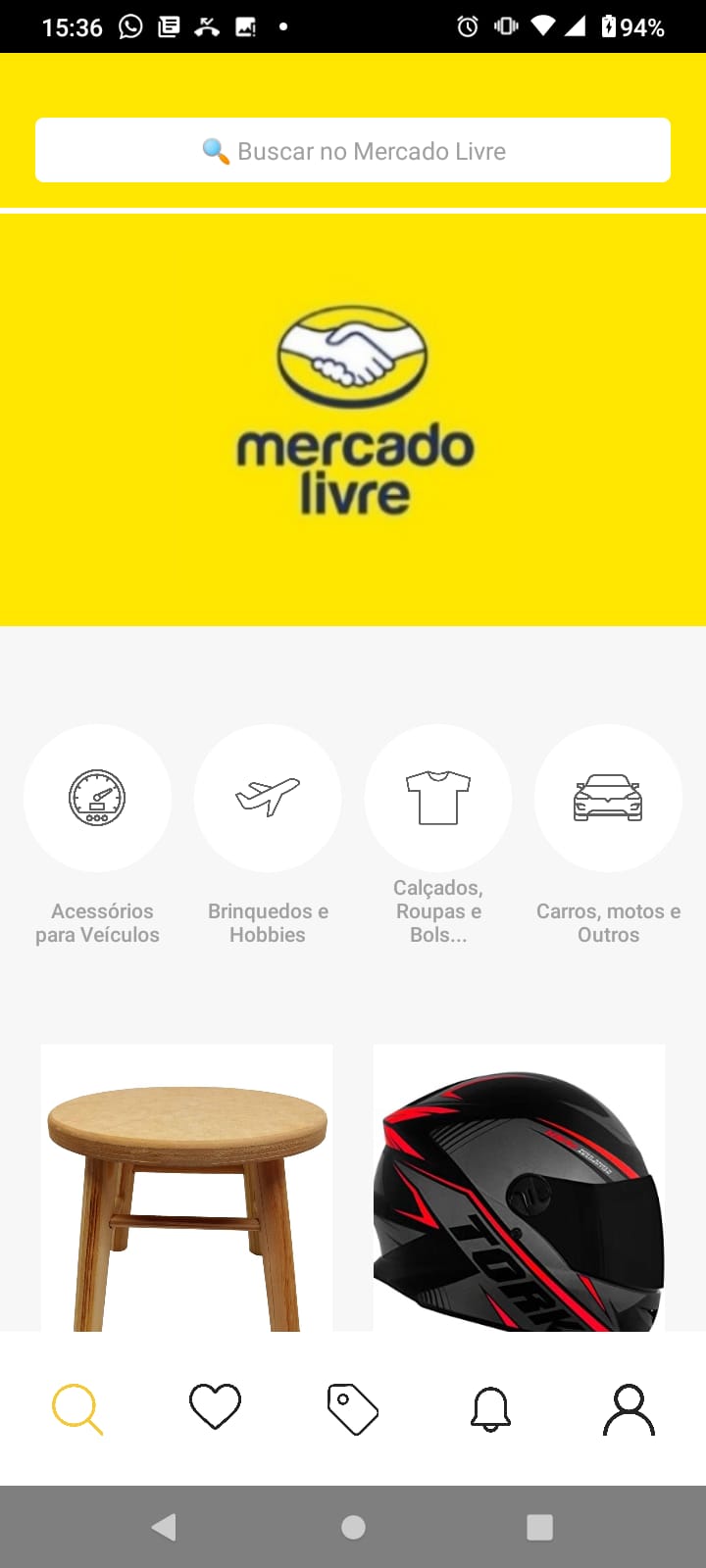The width and height of the screenshot is (706, 1568).
Task: View notifications via the bell icon
Action: (x=490, y=1407)
